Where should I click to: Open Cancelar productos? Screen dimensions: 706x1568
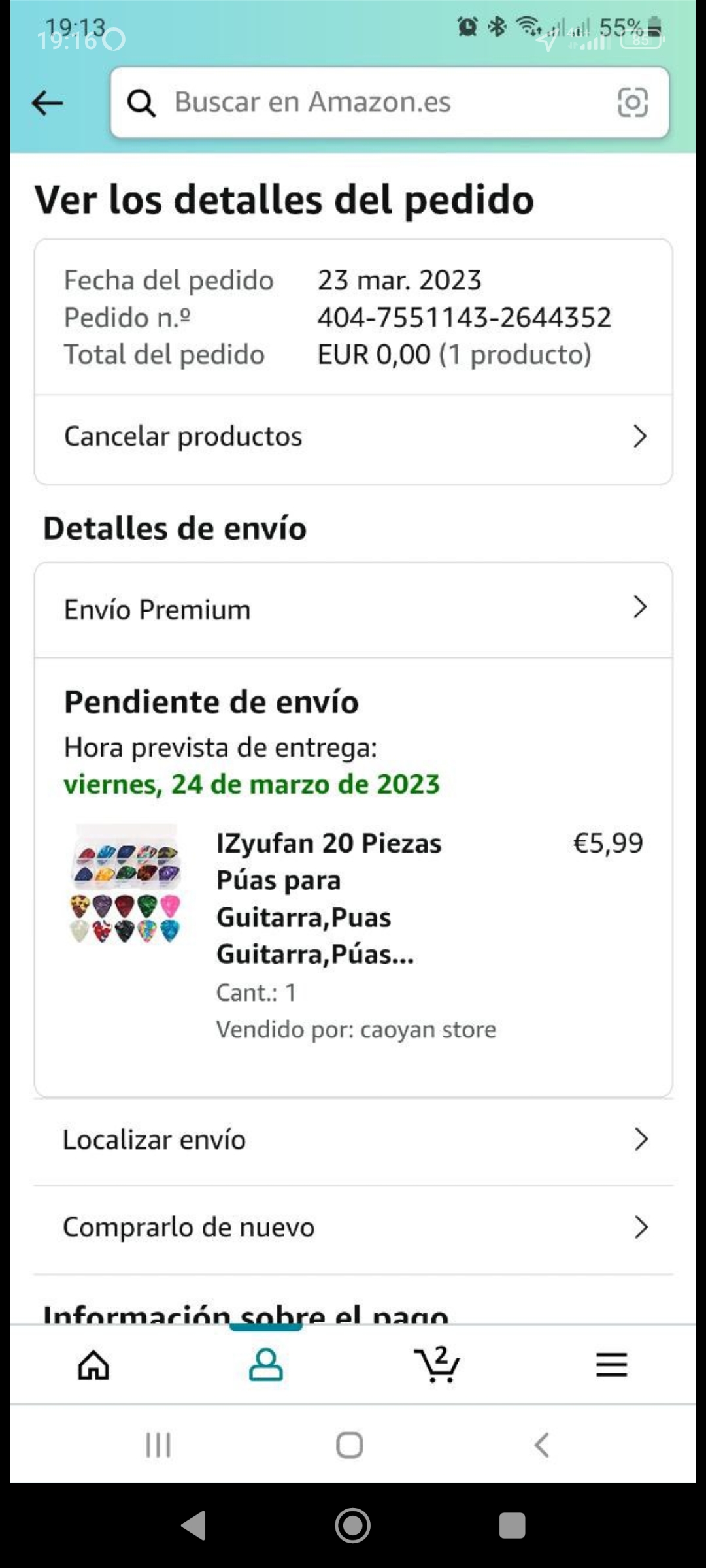(x=353, y=436)
